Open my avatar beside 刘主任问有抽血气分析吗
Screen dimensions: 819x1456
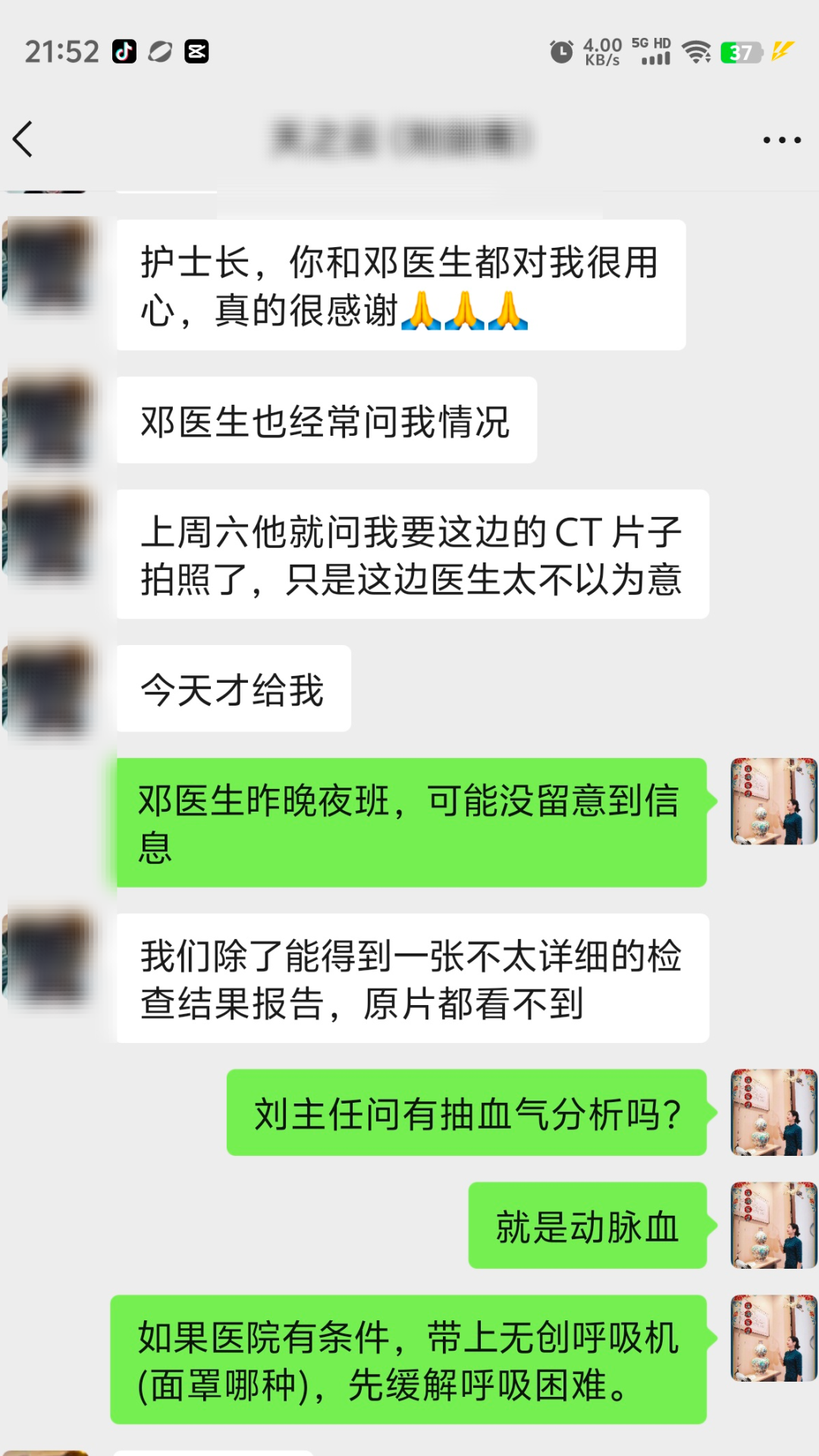[x=773, y=1112]
